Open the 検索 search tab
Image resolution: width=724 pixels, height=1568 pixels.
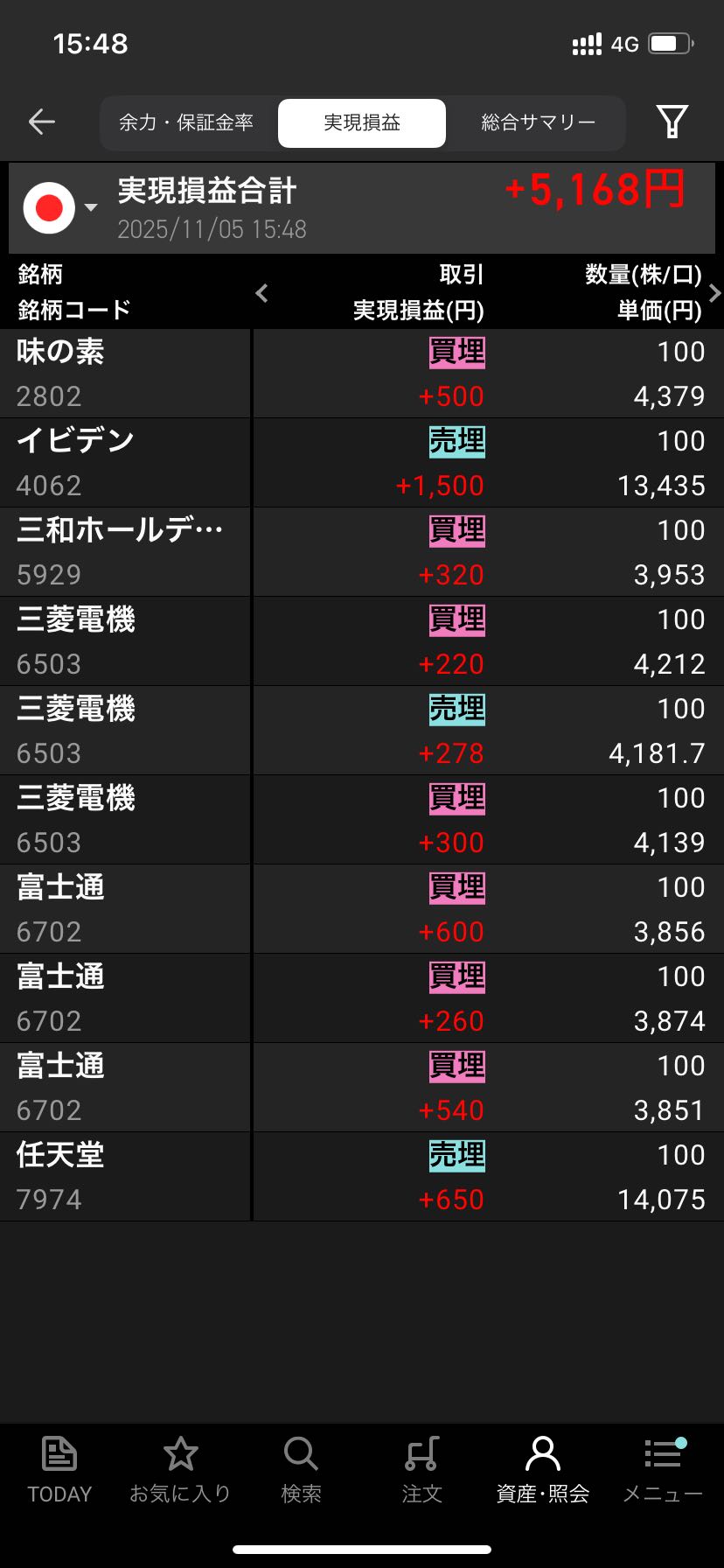[x=301, y=1470]
